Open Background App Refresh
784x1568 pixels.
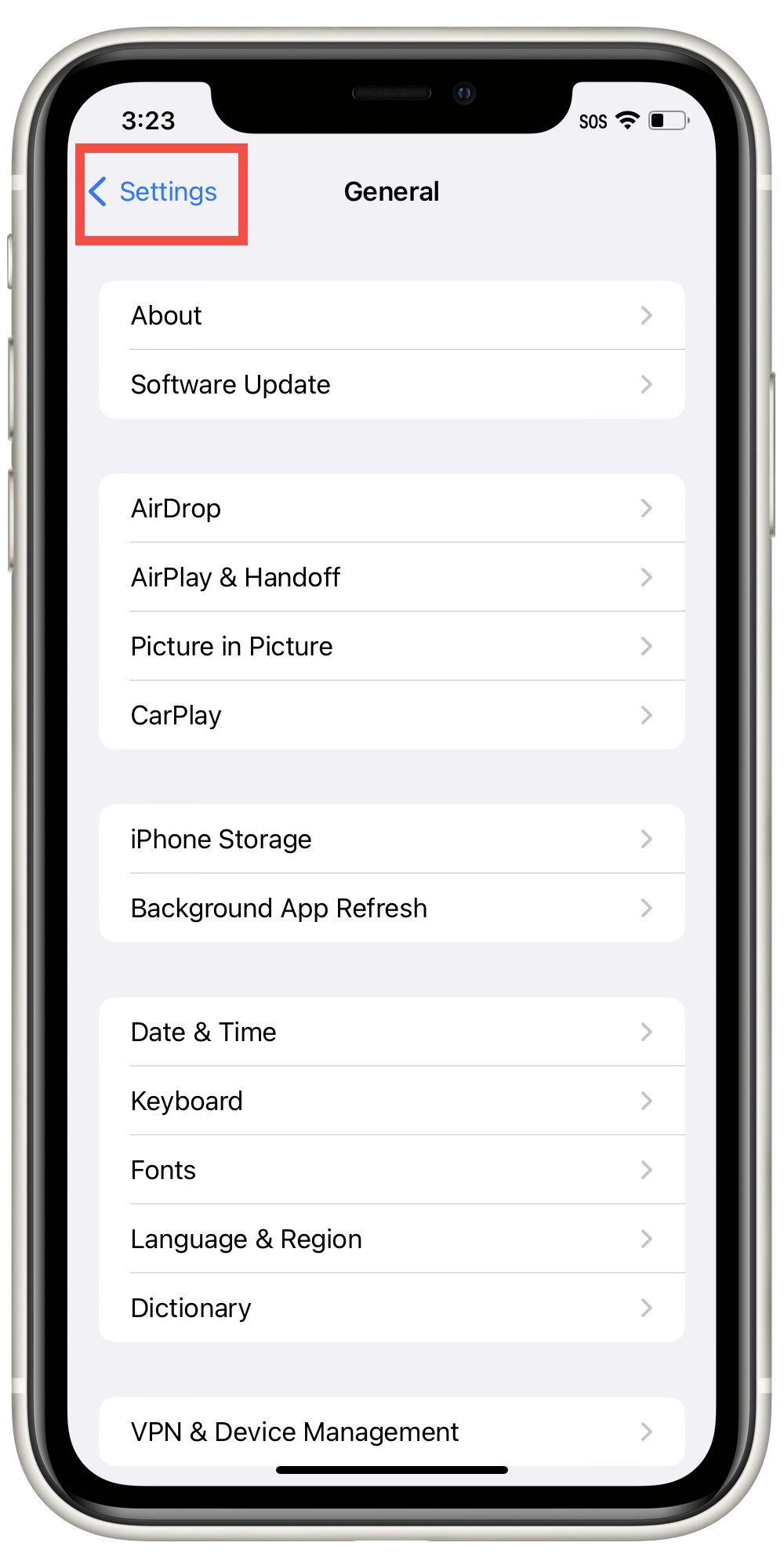click(392, 908)
